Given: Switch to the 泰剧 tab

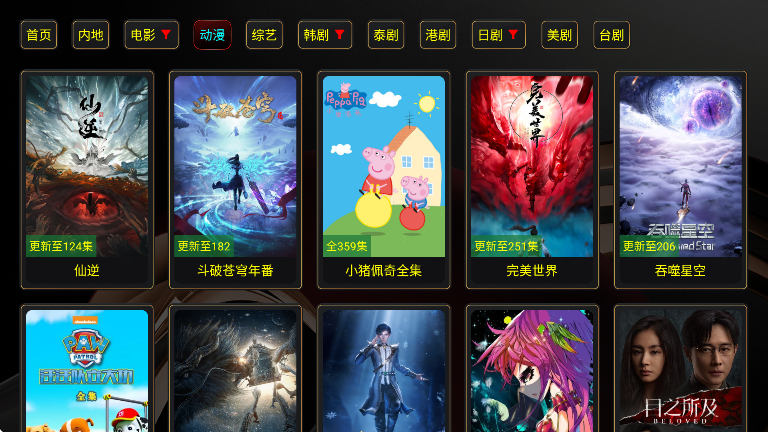Looking at the screenshot, I should (x=386, y=35).
